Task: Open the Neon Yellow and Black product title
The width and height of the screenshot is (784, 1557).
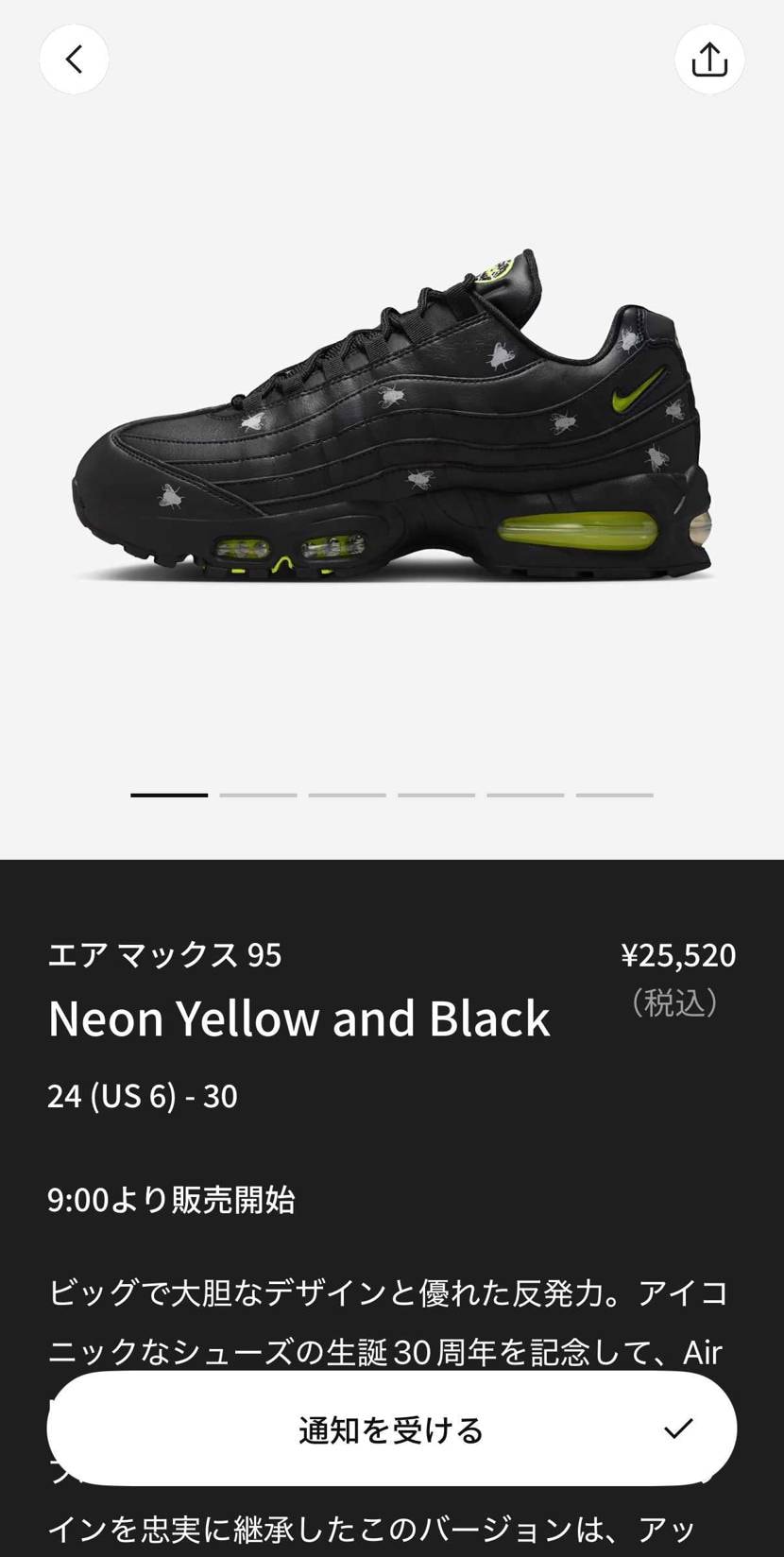Action: click(298, 1018)
